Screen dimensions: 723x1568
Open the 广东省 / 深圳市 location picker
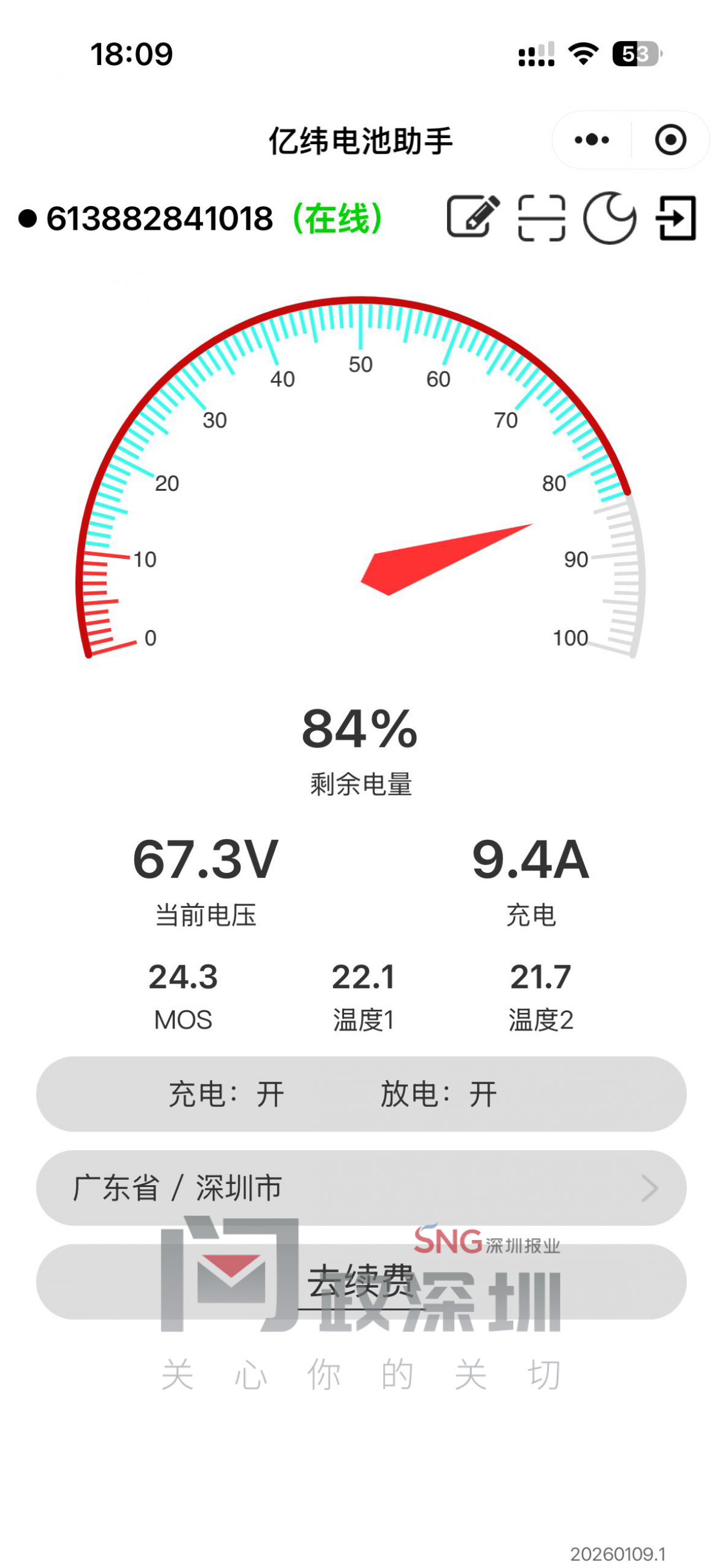click(x=361, y=1188)
